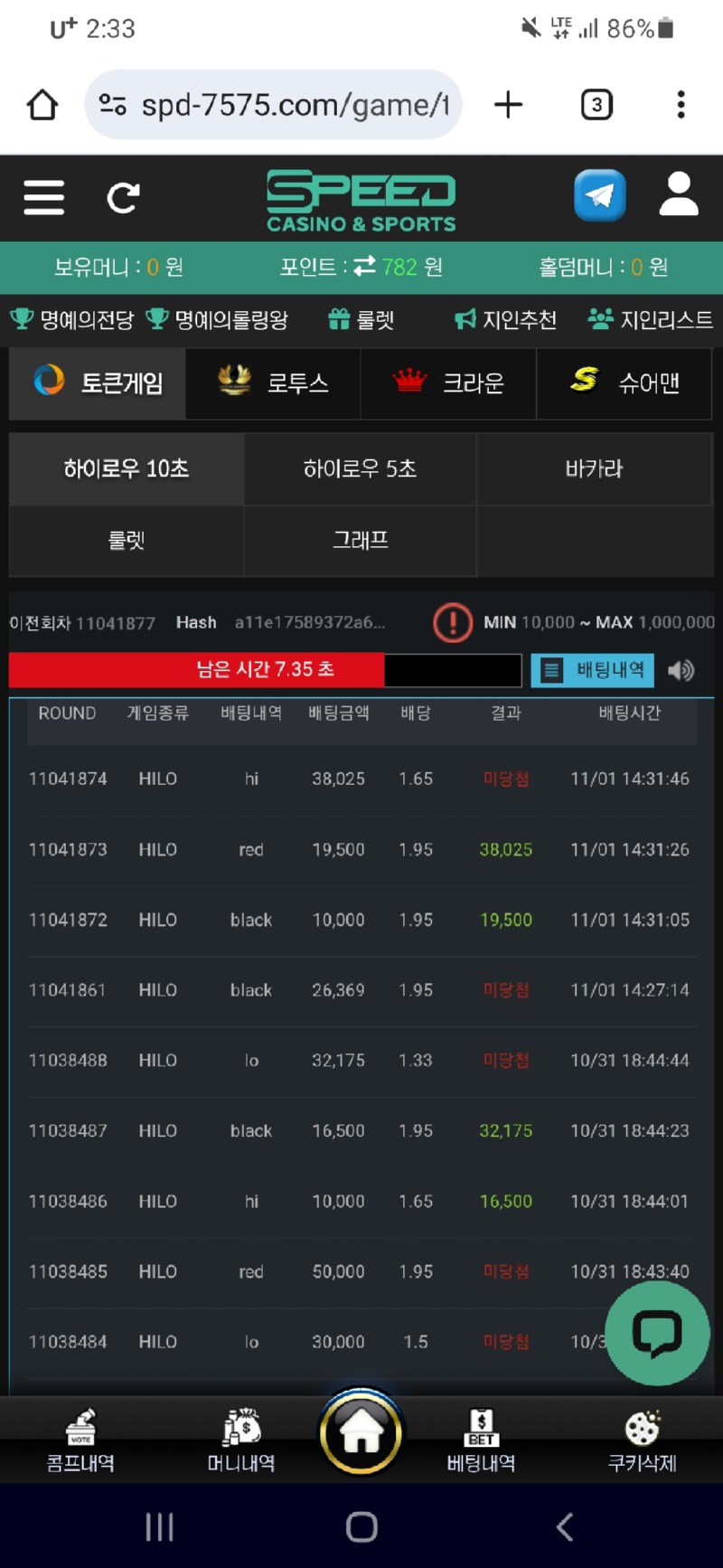This screenshot has width=723, height=1568.
Task: Tap 쿠키삭제 in bottom bar
Action: point(642,1440)
